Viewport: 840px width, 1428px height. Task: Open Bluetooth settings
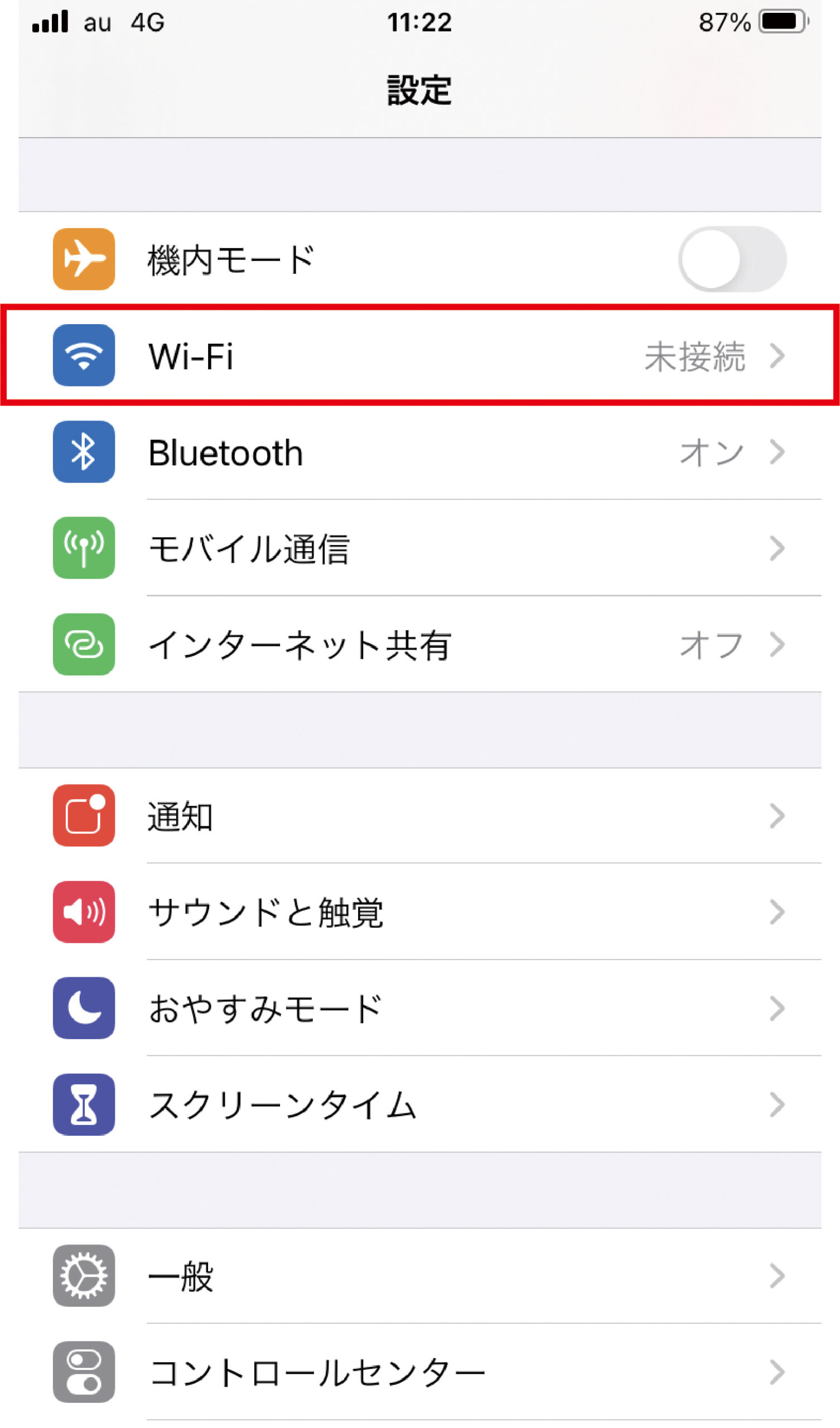[420, 452]
